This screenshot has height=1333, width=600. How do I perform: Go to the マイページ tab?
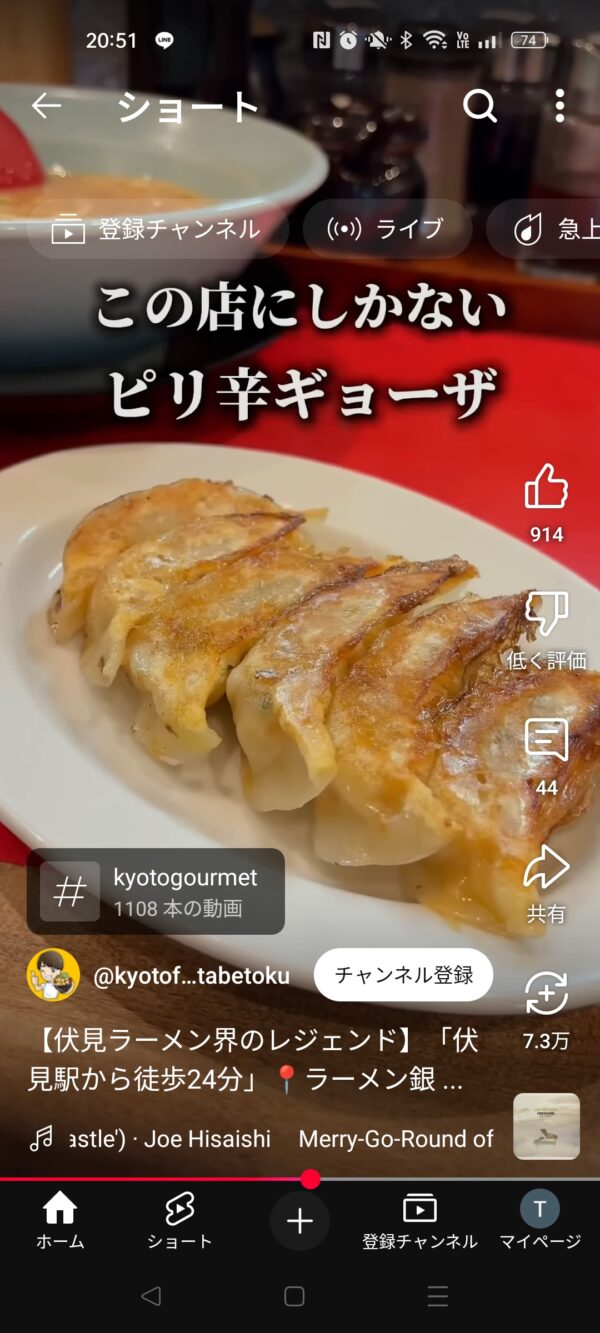[540, 1221]
